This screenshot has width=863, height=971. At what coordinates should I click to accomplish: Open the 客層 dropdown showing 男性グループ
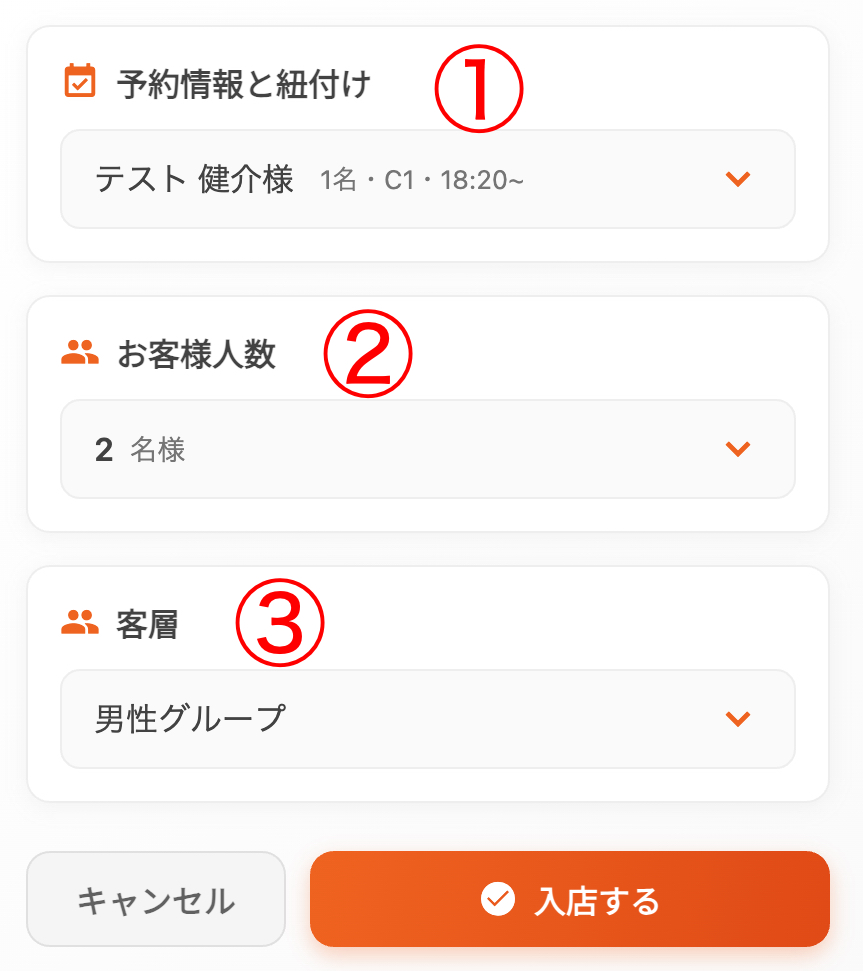pyautogui.click(x=427, y=719)
